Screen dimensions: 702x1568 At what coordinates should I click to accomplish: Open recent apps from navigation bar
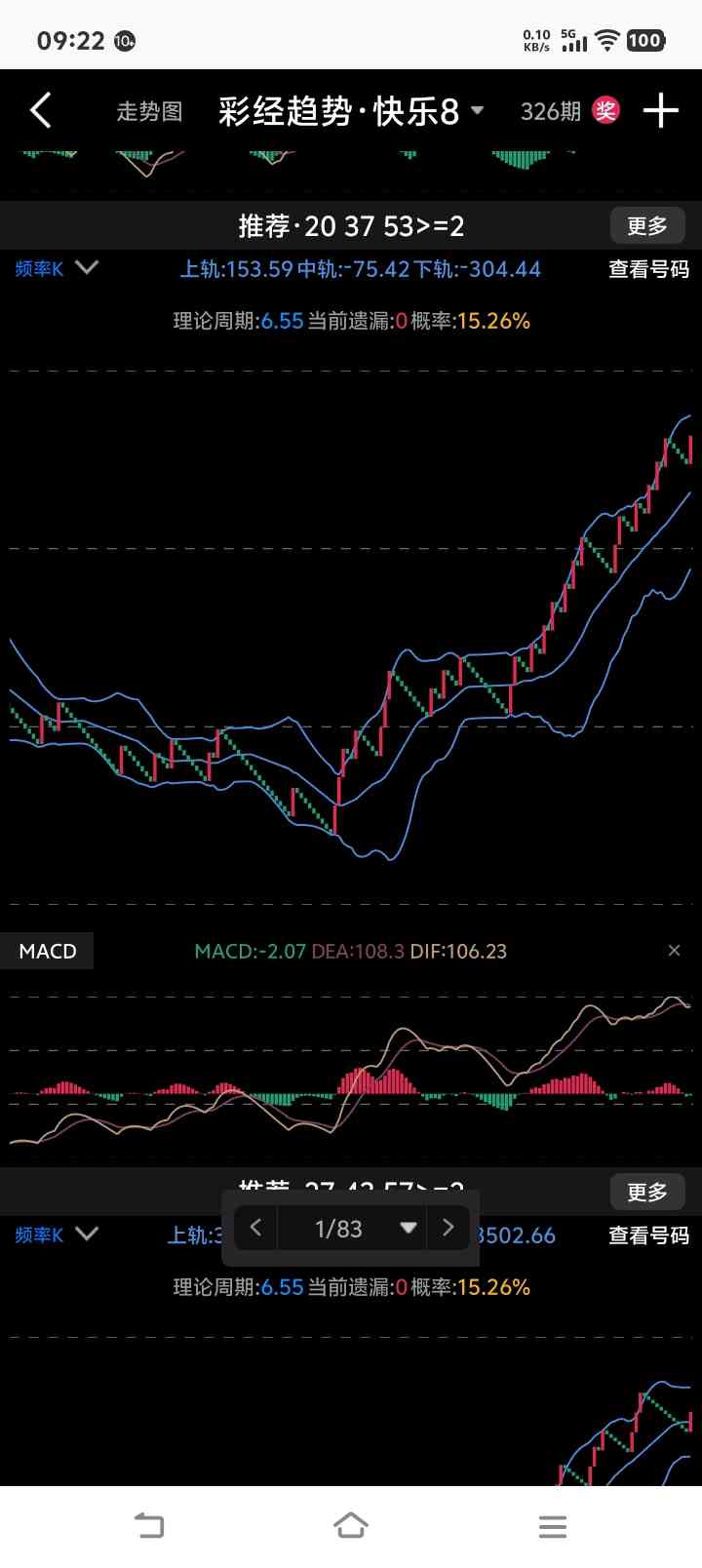coord(553,1526)
